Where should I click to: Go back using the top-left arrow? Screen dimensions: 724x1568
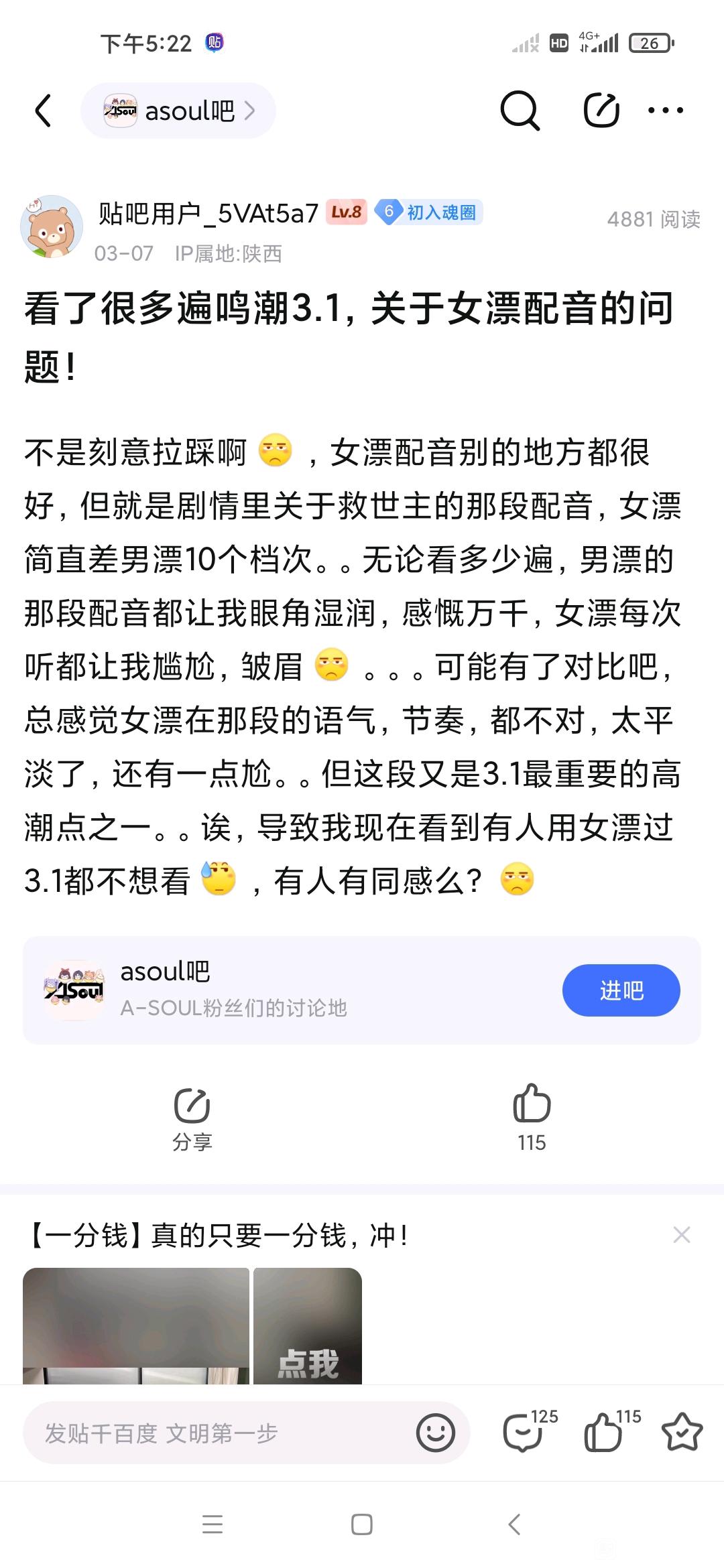click(44, 111)
